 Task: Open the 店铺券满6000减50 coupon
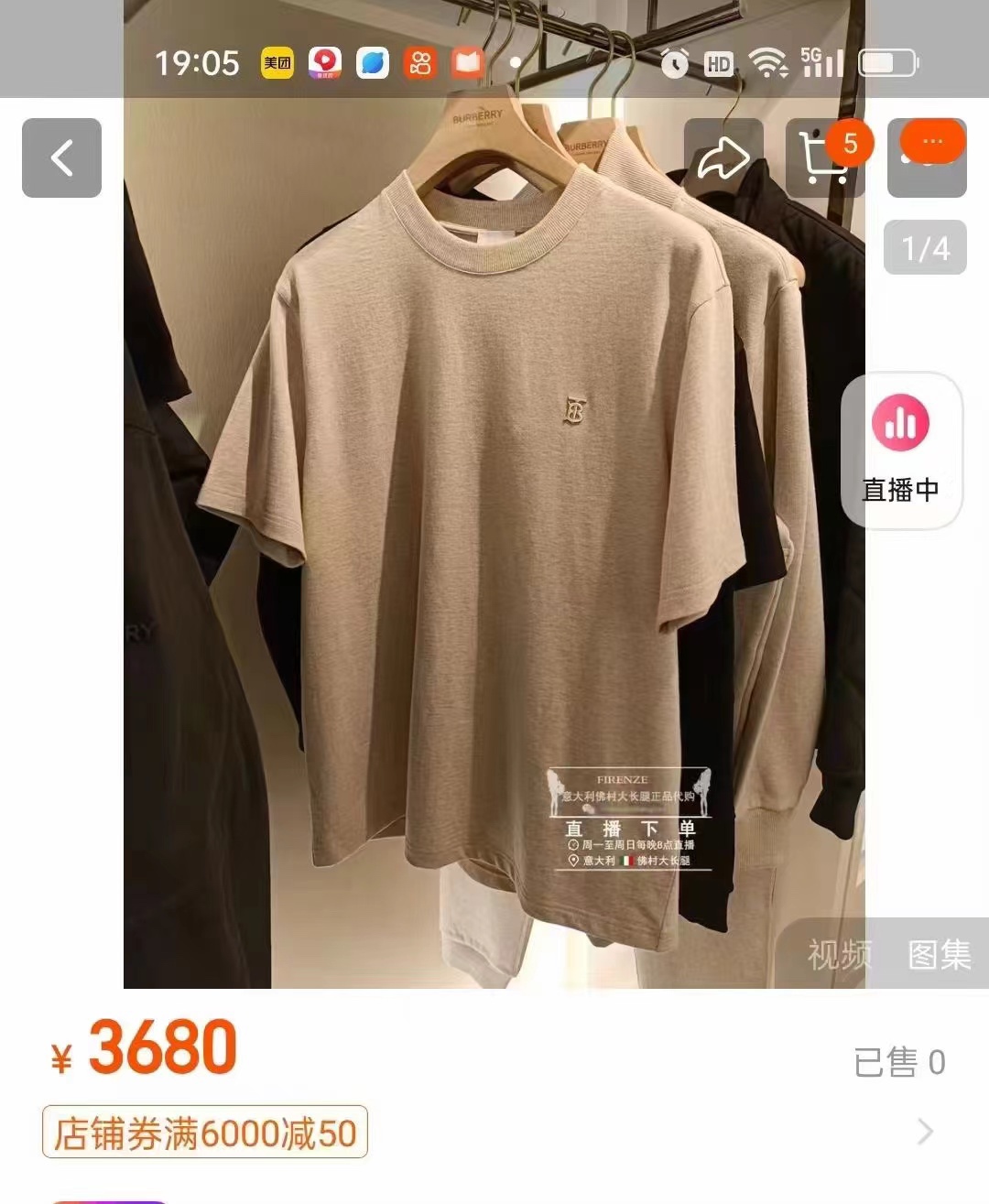(205, 1133)
